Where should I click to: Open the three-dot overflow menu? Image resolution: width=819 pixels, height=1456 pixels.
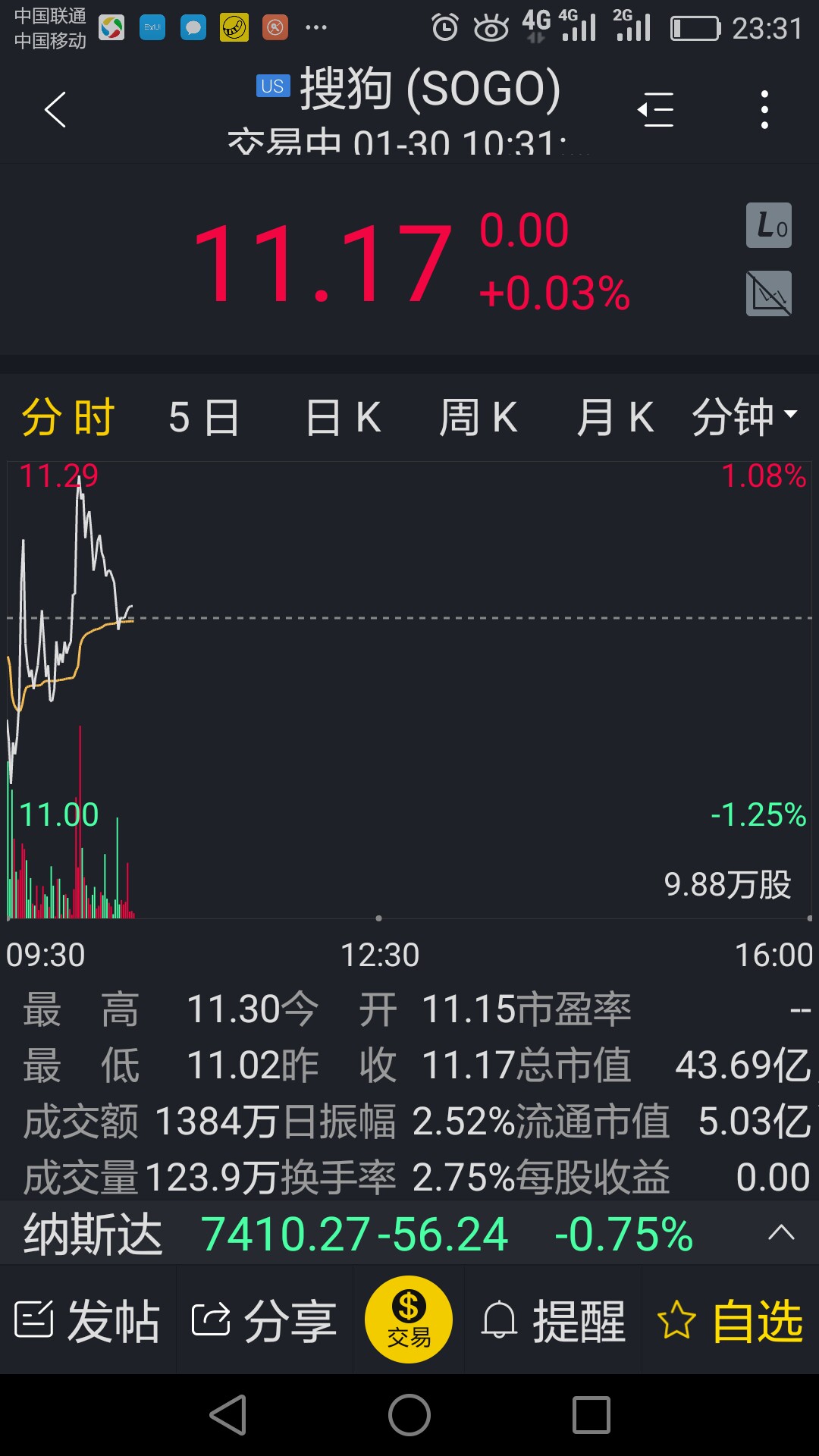[x=764, y=110]
